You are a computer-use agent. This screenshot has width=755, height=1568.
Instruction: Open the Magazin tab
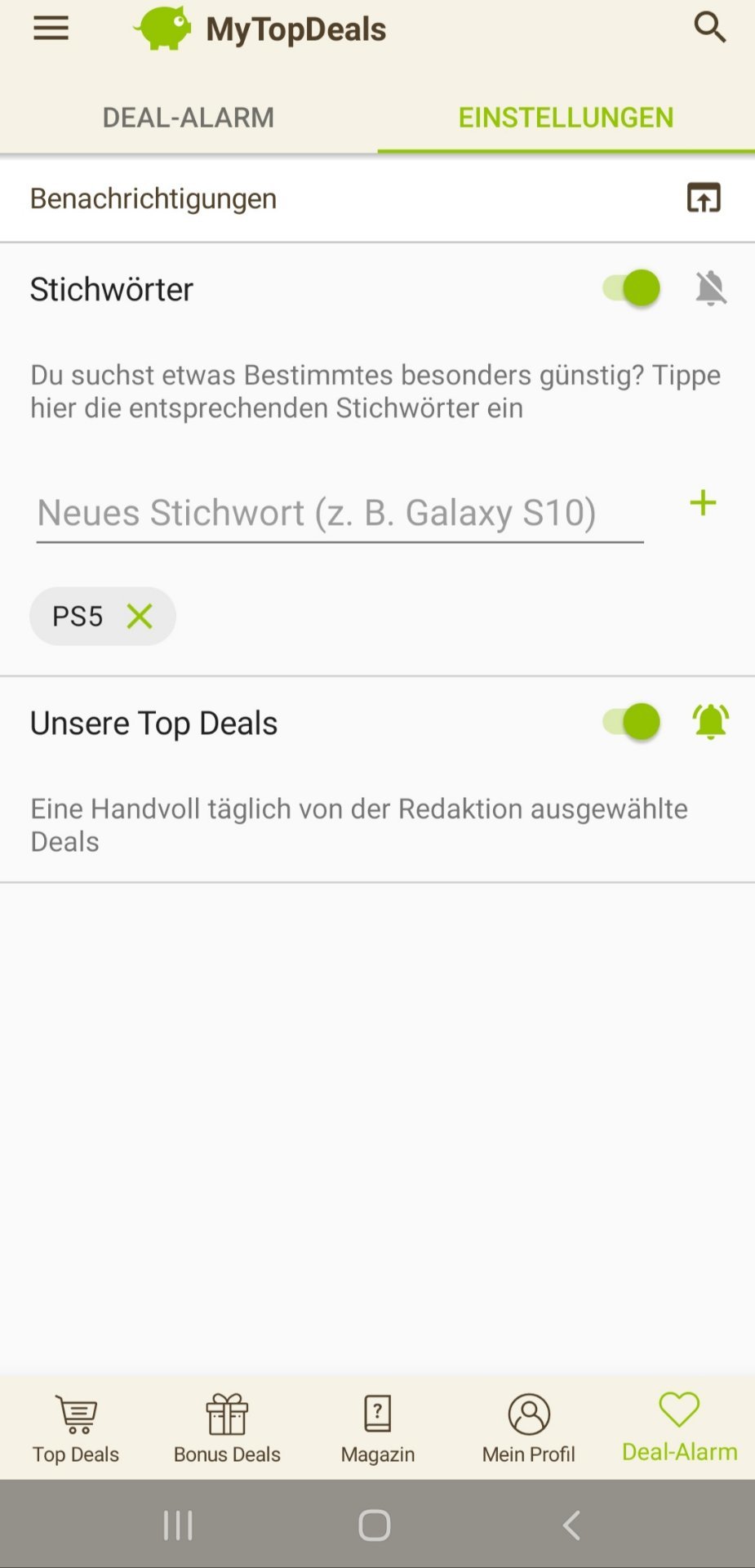tap(378, 1428)
